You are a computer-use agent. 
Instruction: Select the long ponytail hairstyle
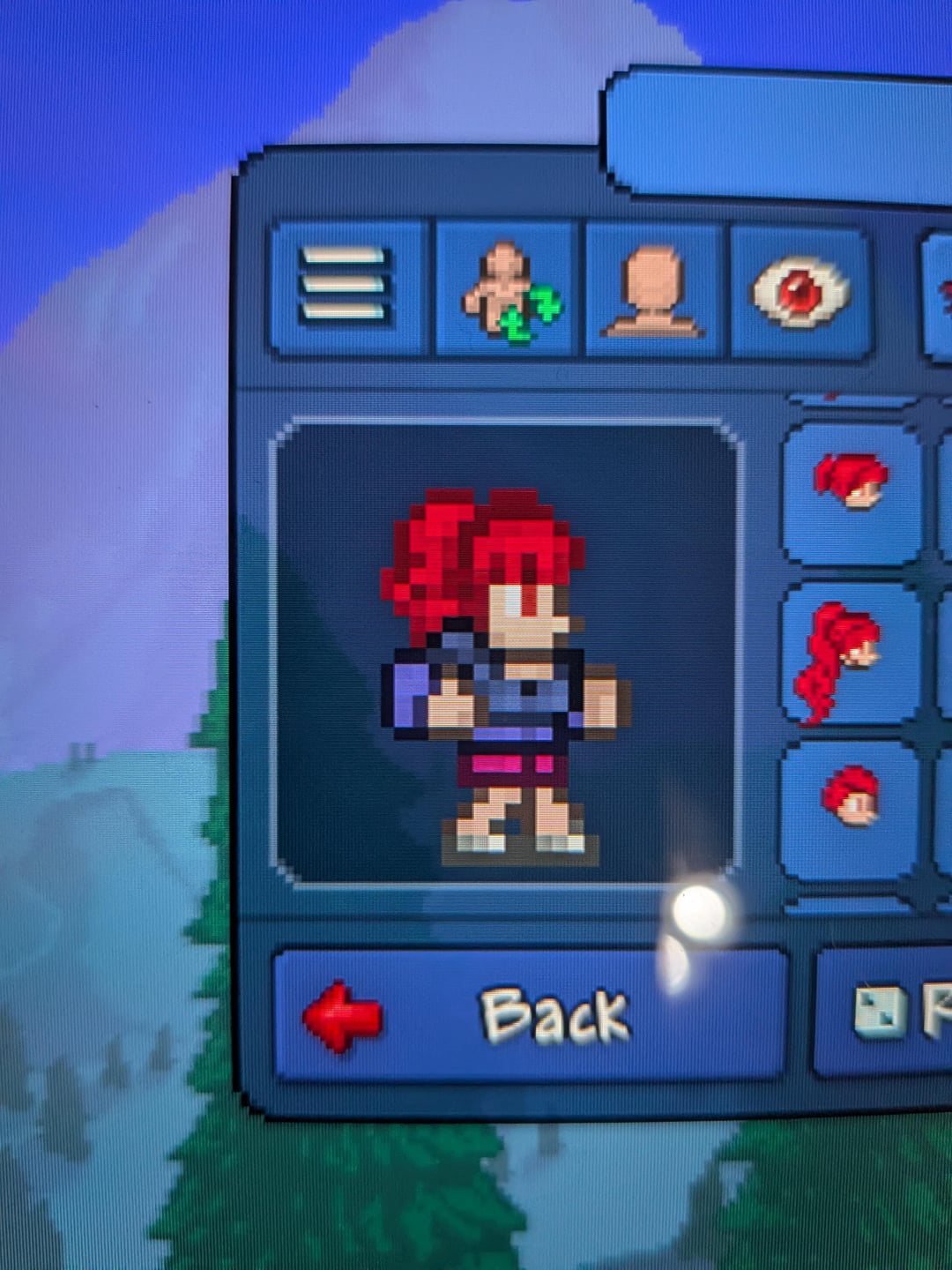tap(848, 654)
